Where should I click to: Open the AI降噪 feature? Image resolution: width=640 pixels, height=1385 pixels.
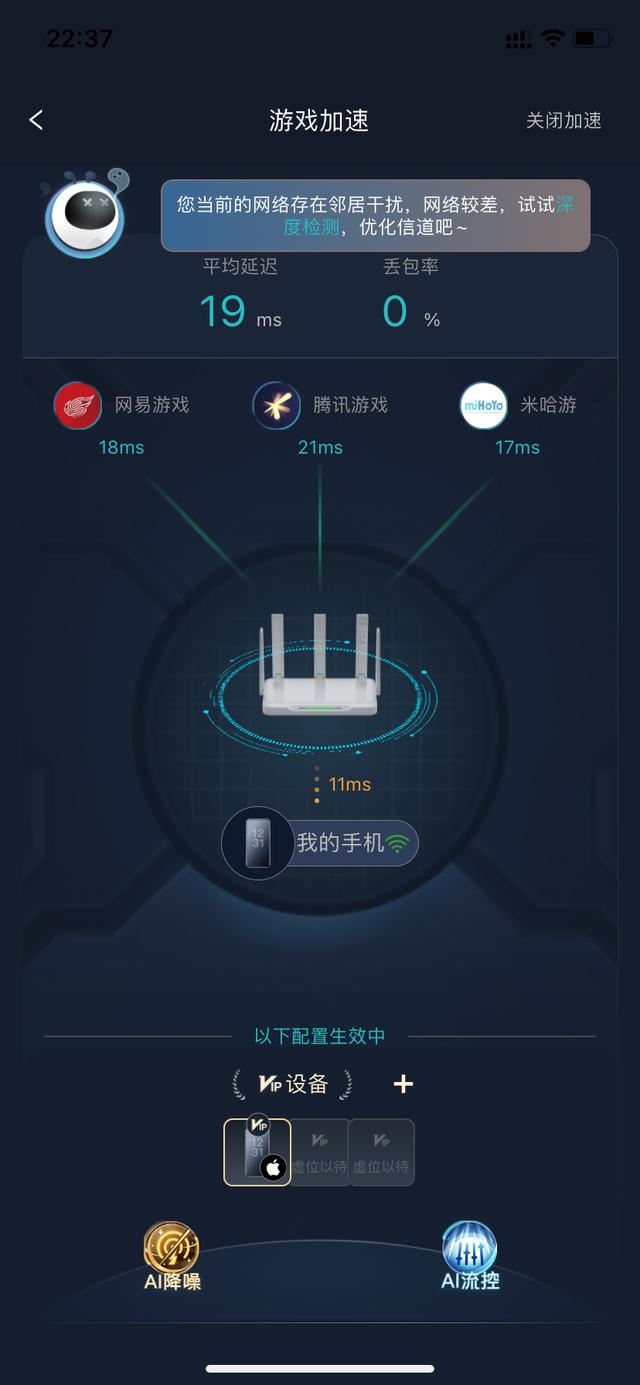(x=172, y=1255)
